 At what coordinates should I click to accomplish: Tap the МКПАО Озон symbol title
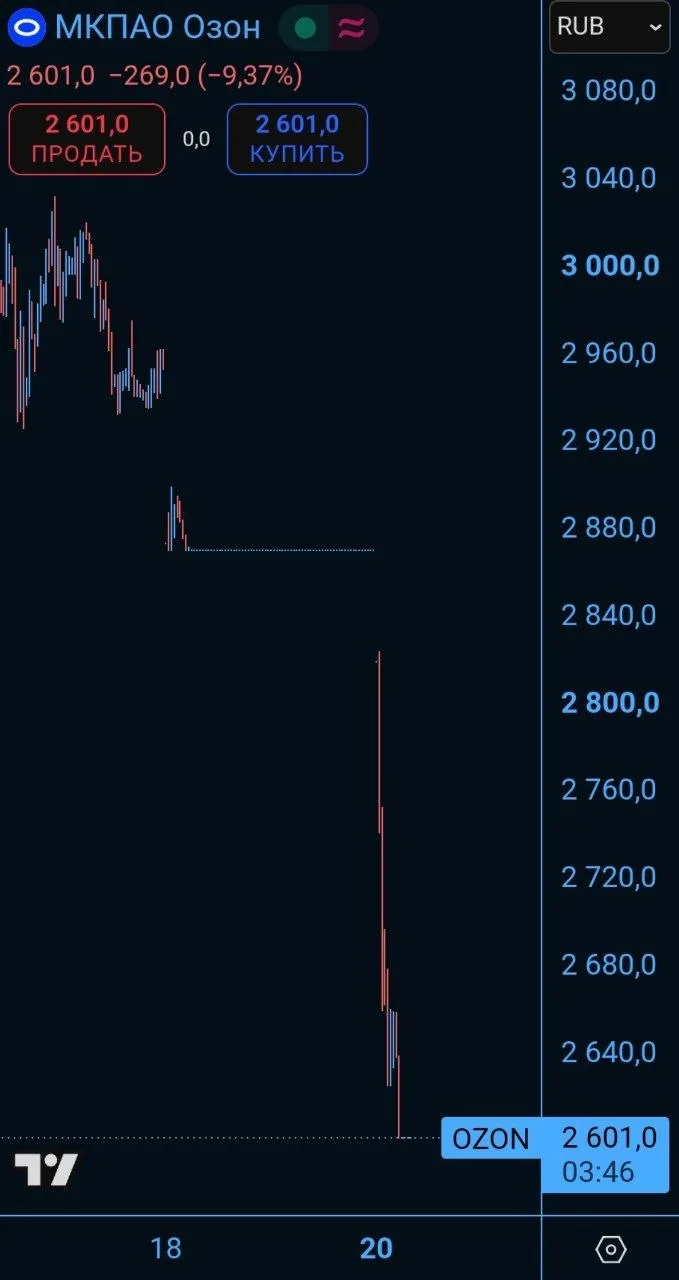point(158,27)
